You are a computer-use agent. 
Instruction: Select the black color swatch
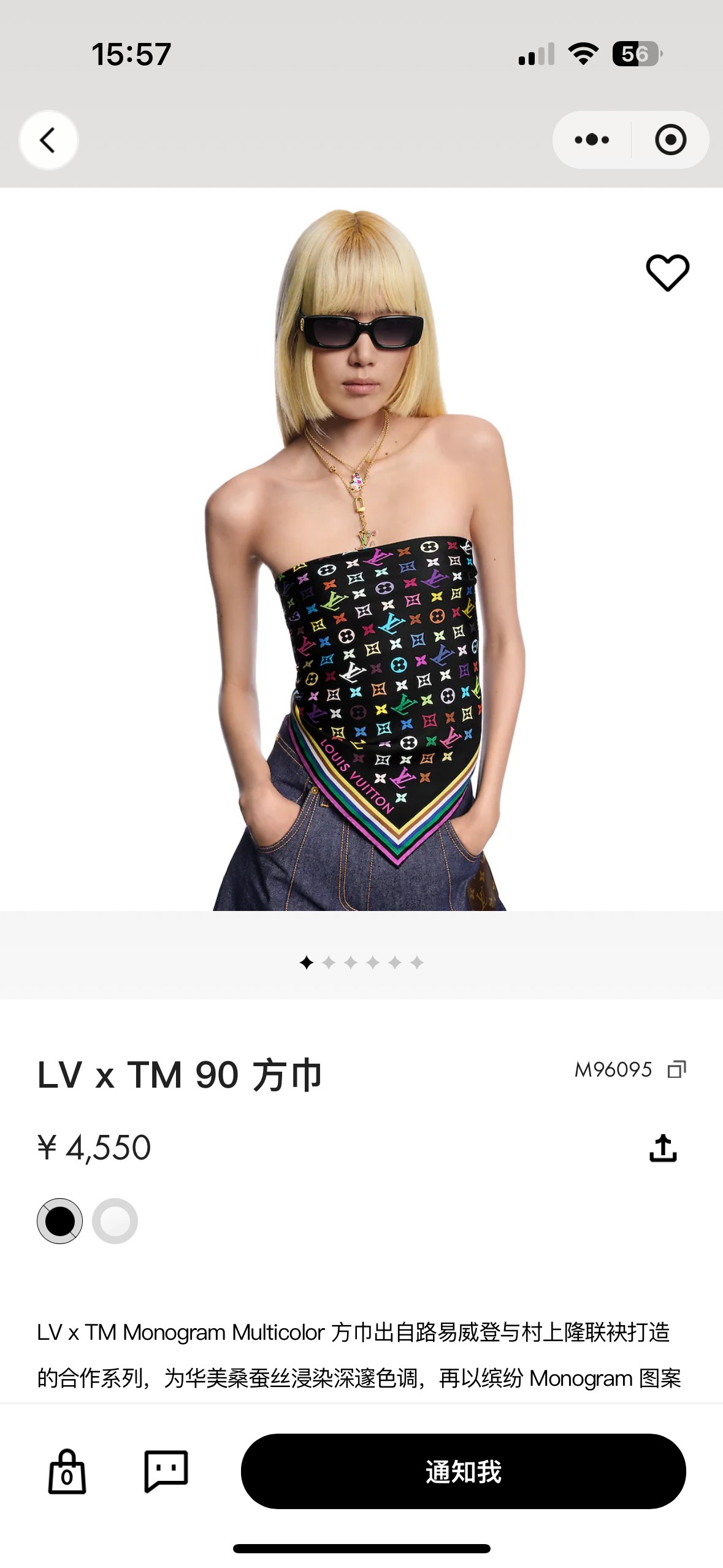(x=60, y=1221)
